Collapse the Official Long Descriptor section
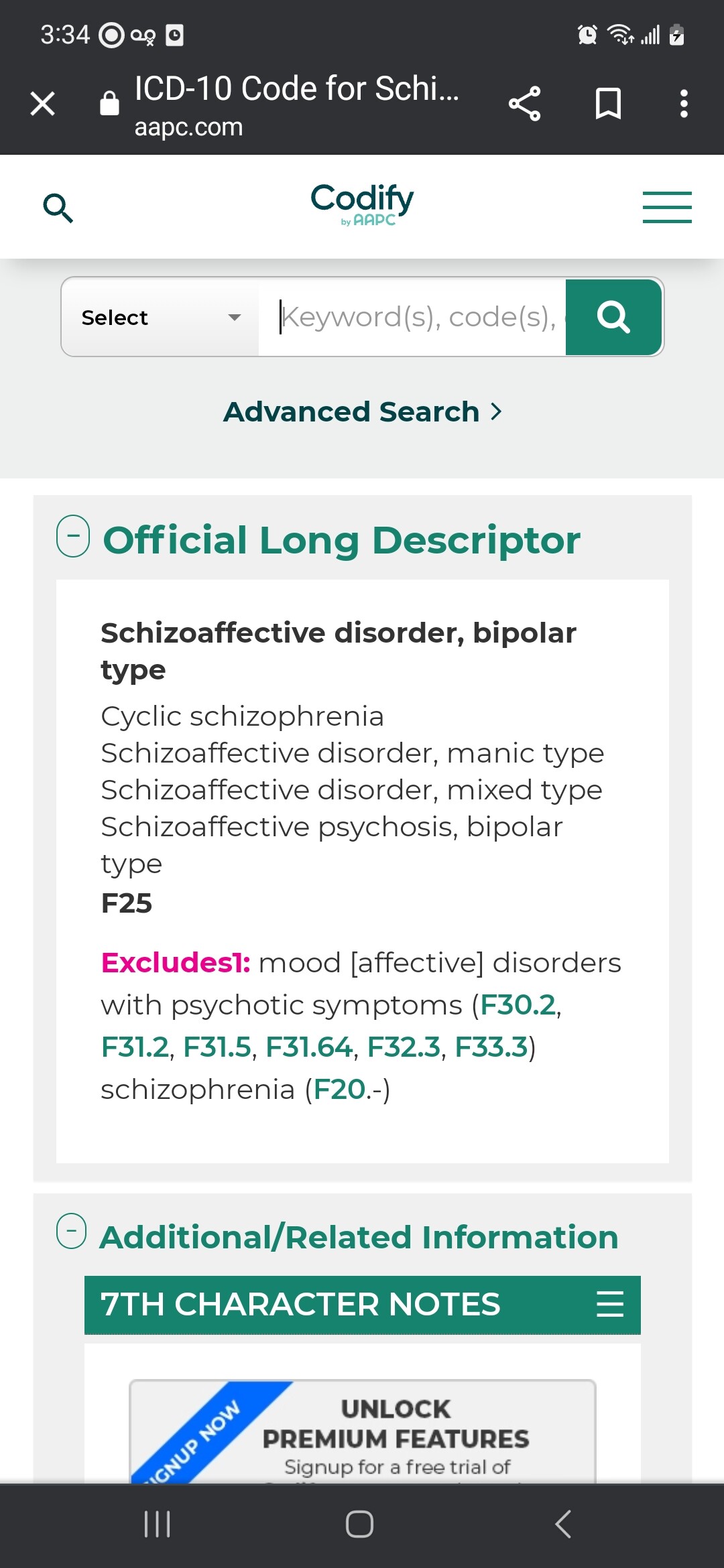This screenshot has width=724, height=1568. [x=73, y=536]
